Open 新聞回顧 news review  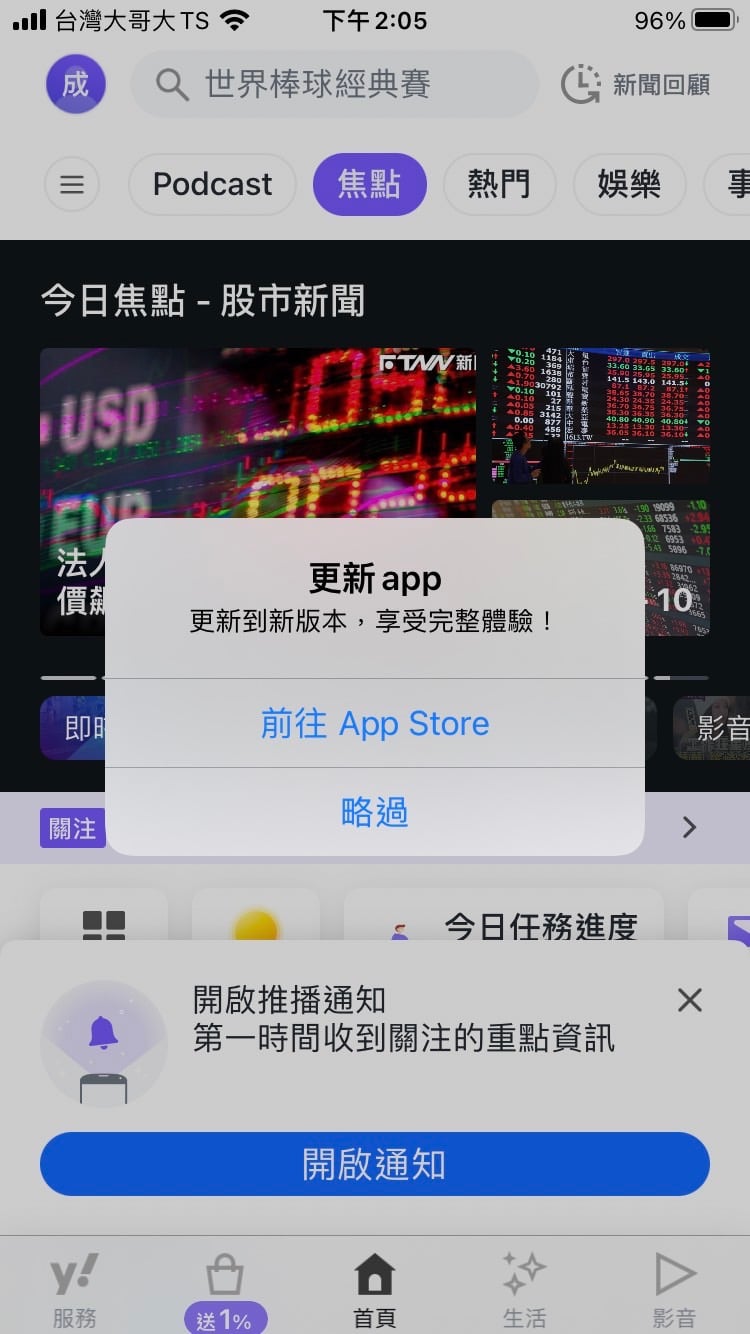coord(636,85)
